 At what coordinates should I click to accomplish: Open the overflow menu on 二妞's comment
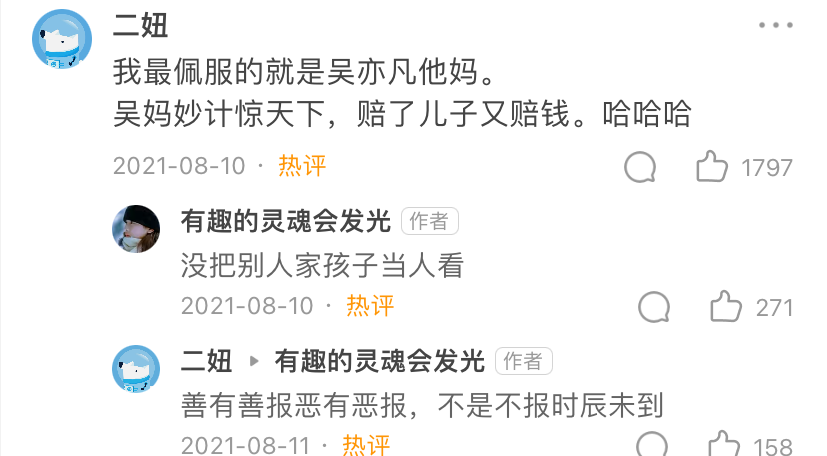(775, 26)
